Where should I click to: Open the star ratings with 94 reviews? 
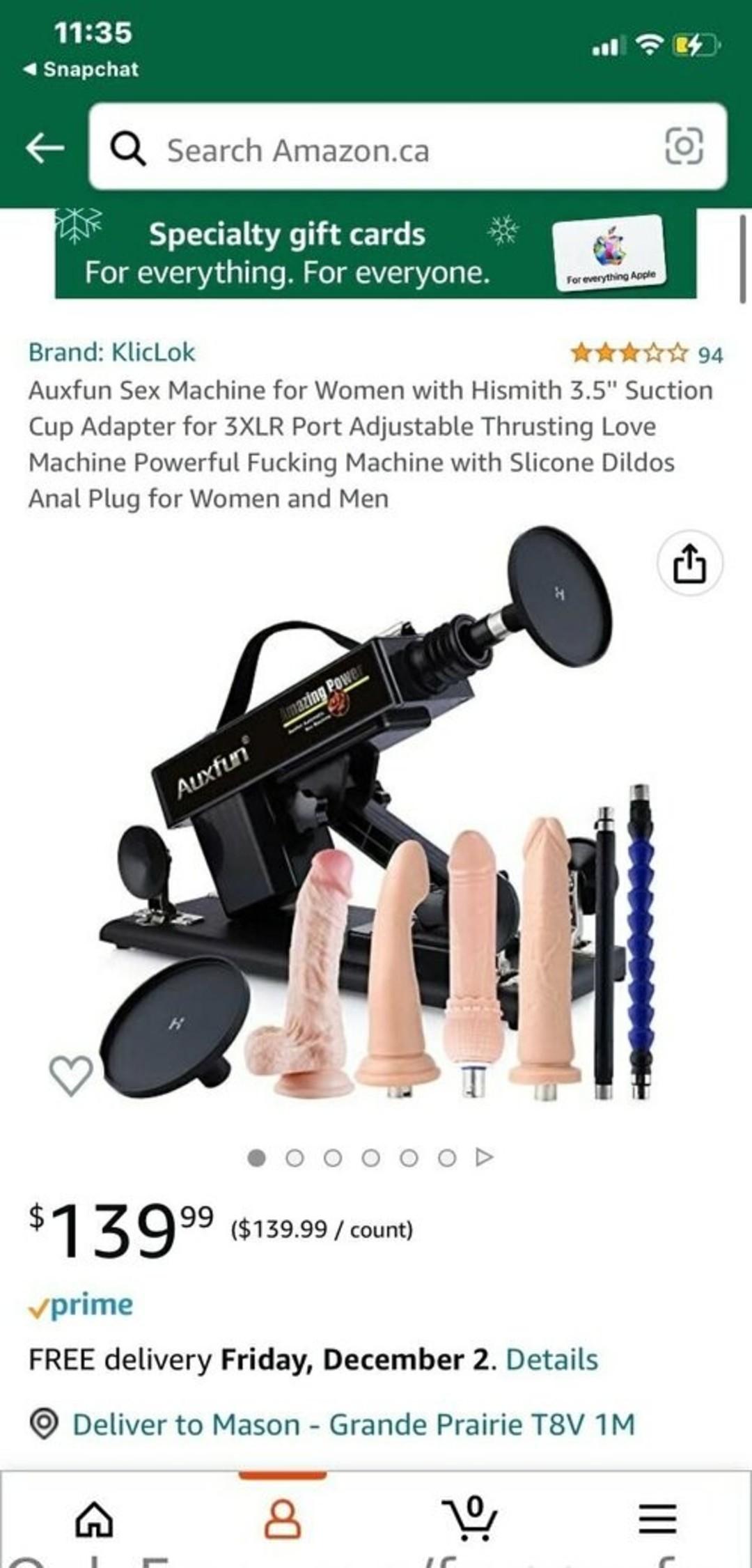point(646,355)
